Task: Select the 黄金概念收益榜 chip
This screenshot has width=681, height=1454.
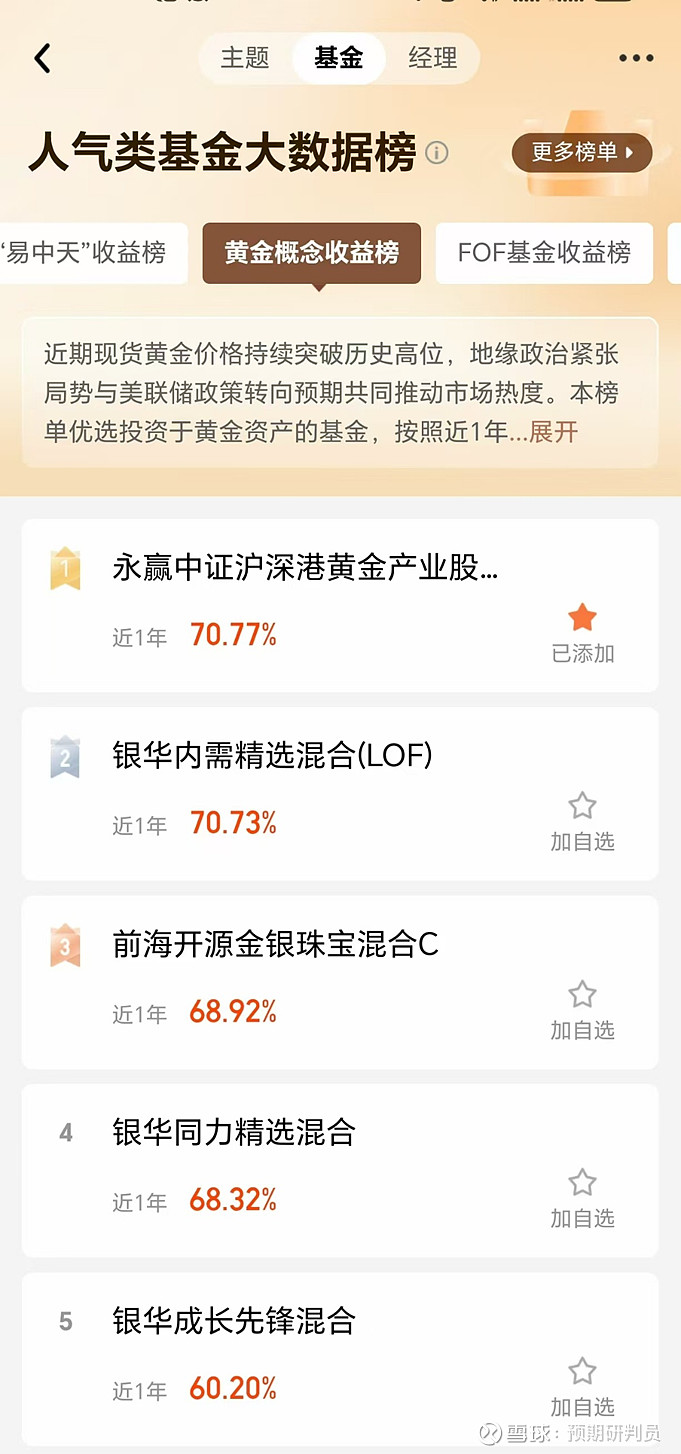Action: point(311,253)
